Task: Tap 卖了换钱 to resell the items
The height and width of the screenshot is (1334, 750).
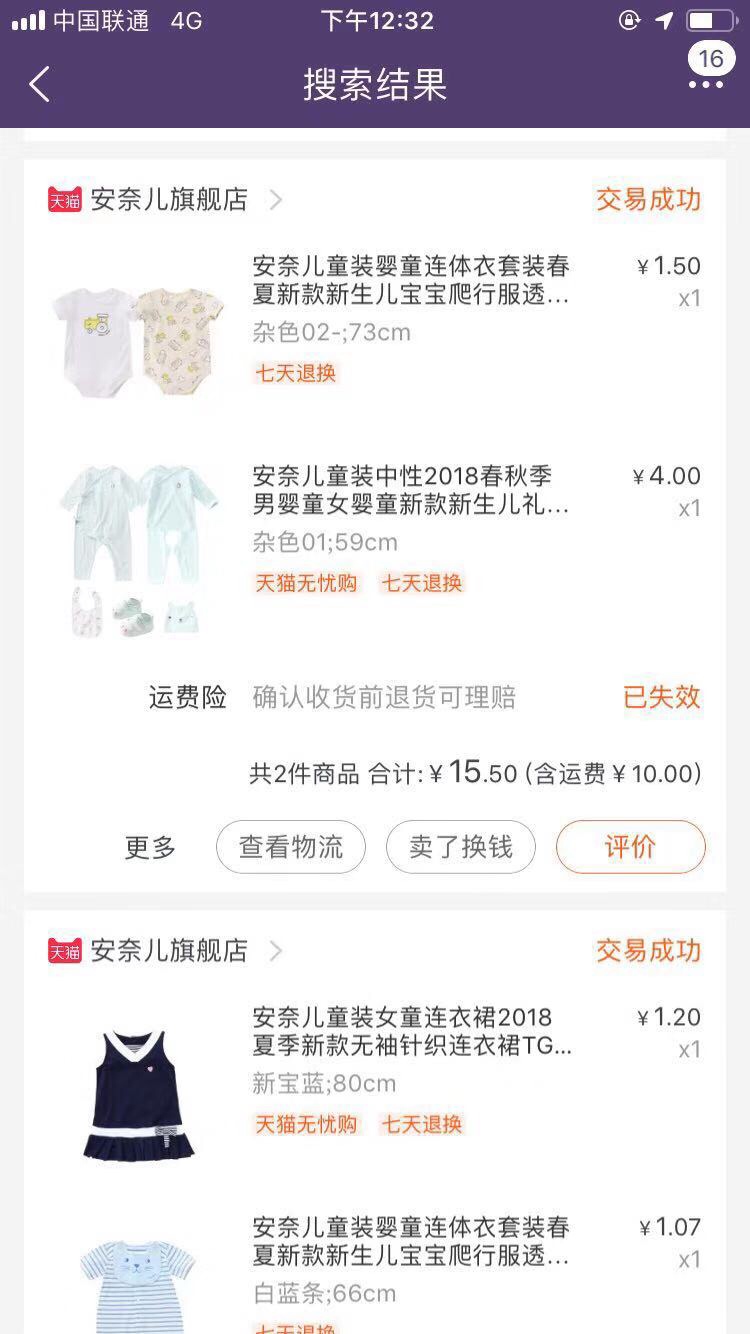Action: 461,848
